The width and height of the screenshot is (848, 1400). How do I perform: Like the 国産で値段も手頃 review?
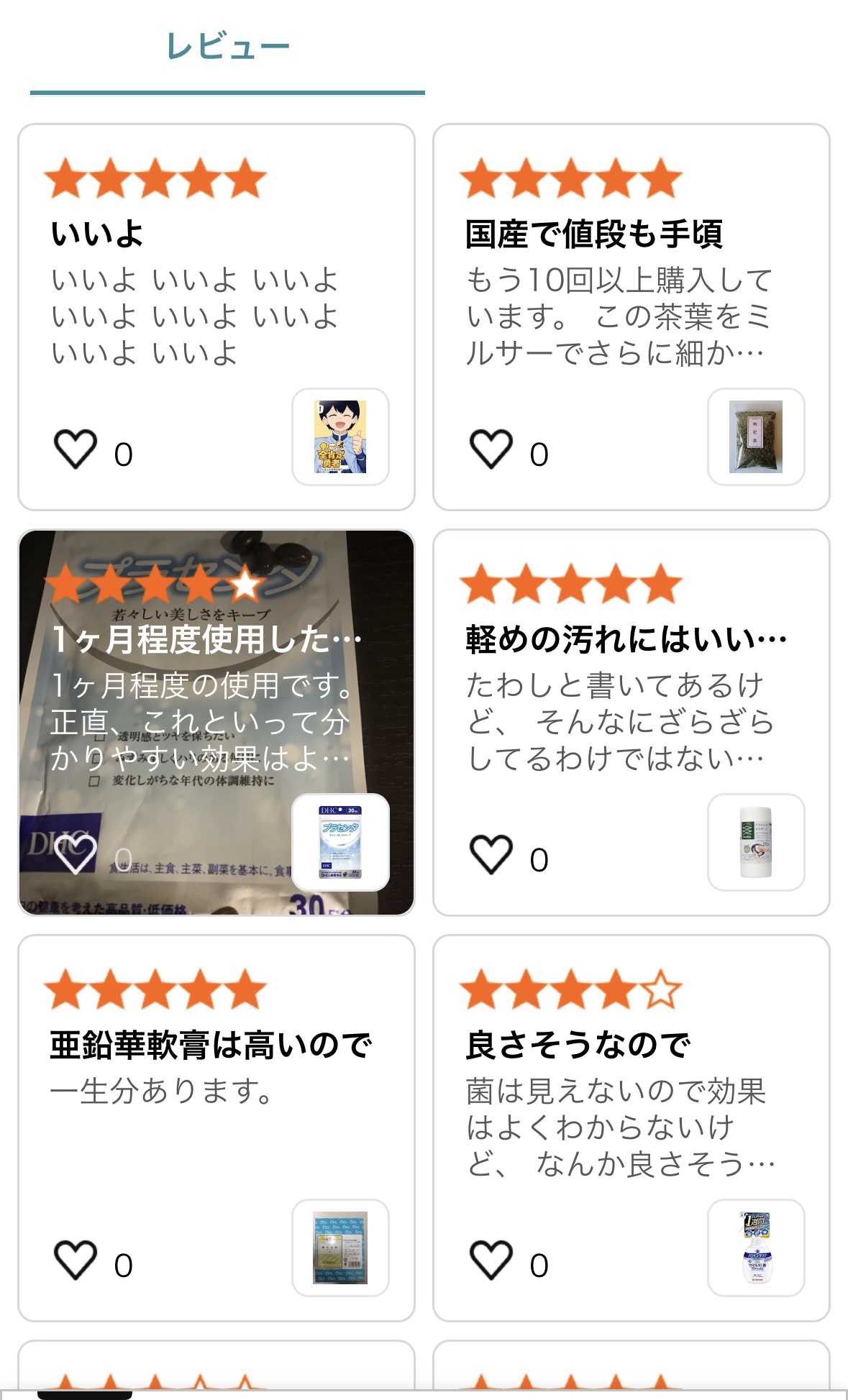(491, 449)
